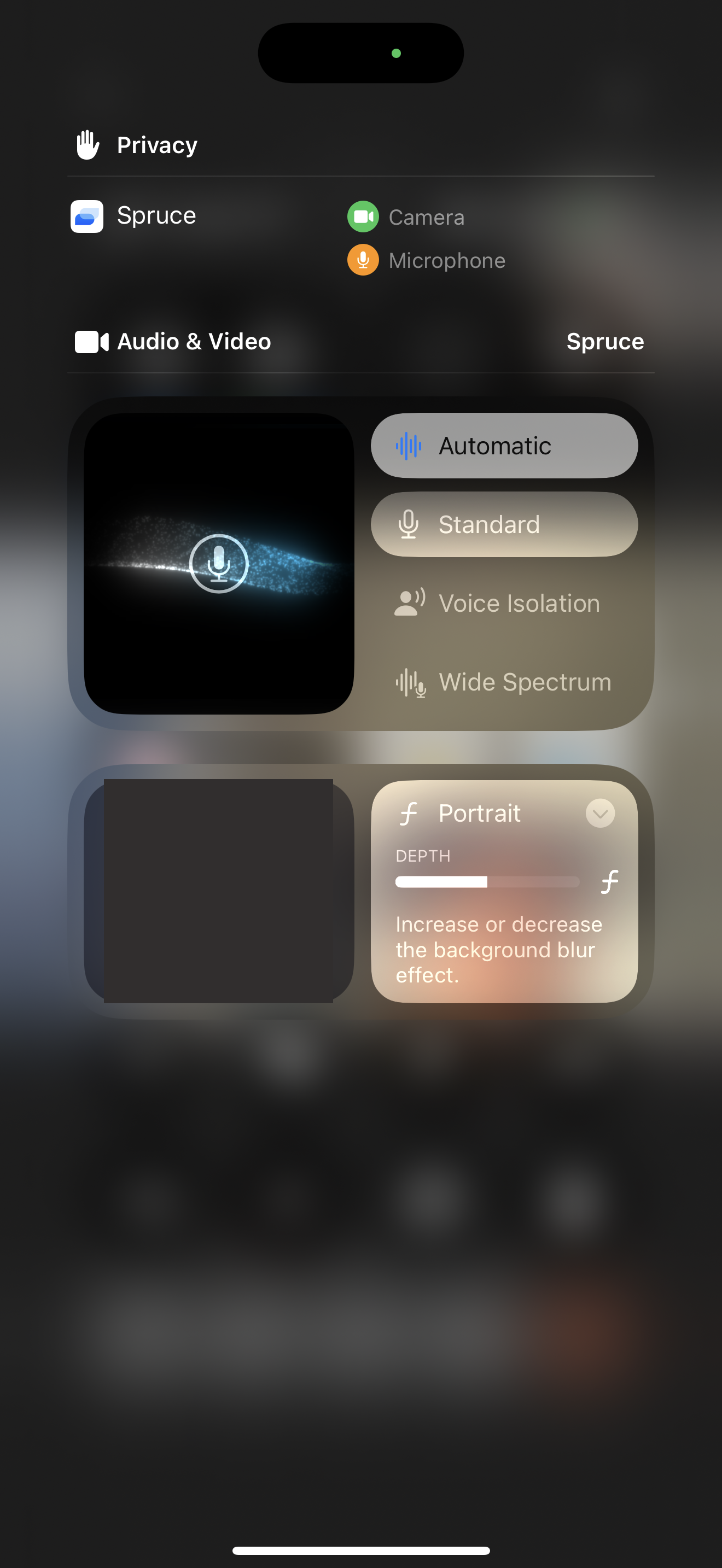
Task: Choose the Standard microphone mode
Action: pyautogui.click(x=504, y=524)
